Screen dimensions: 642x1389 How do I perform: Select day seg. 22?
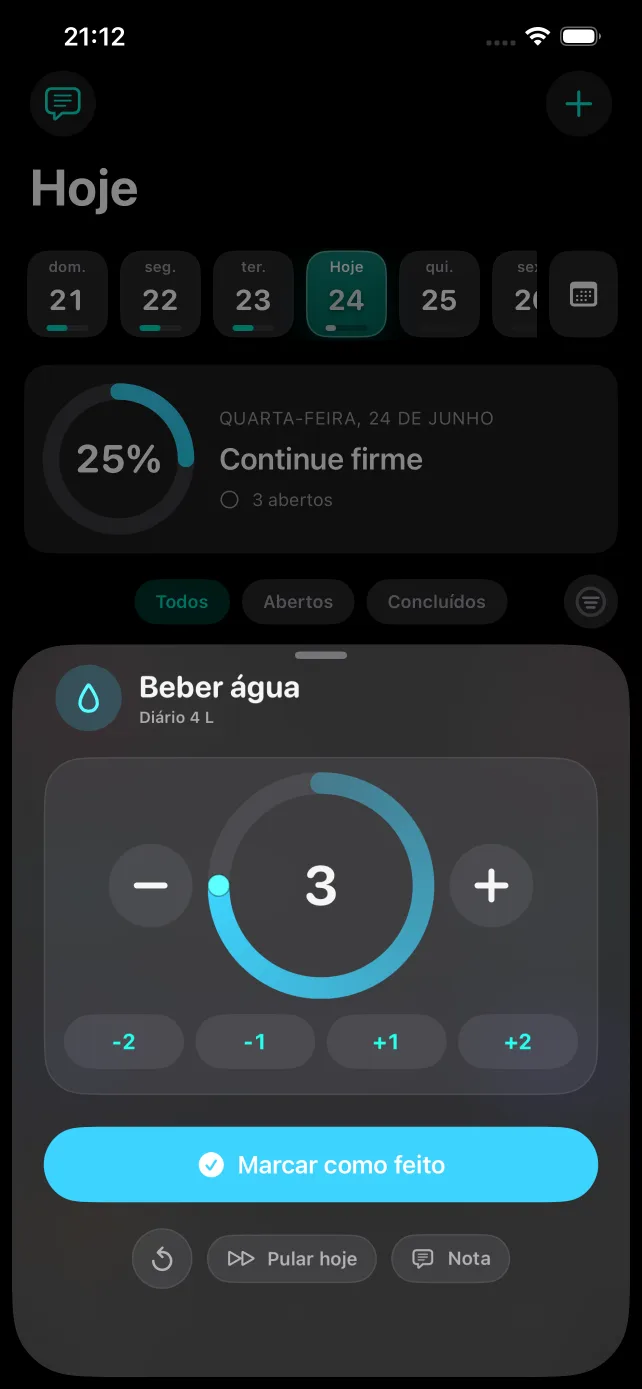tap(160, 294)
